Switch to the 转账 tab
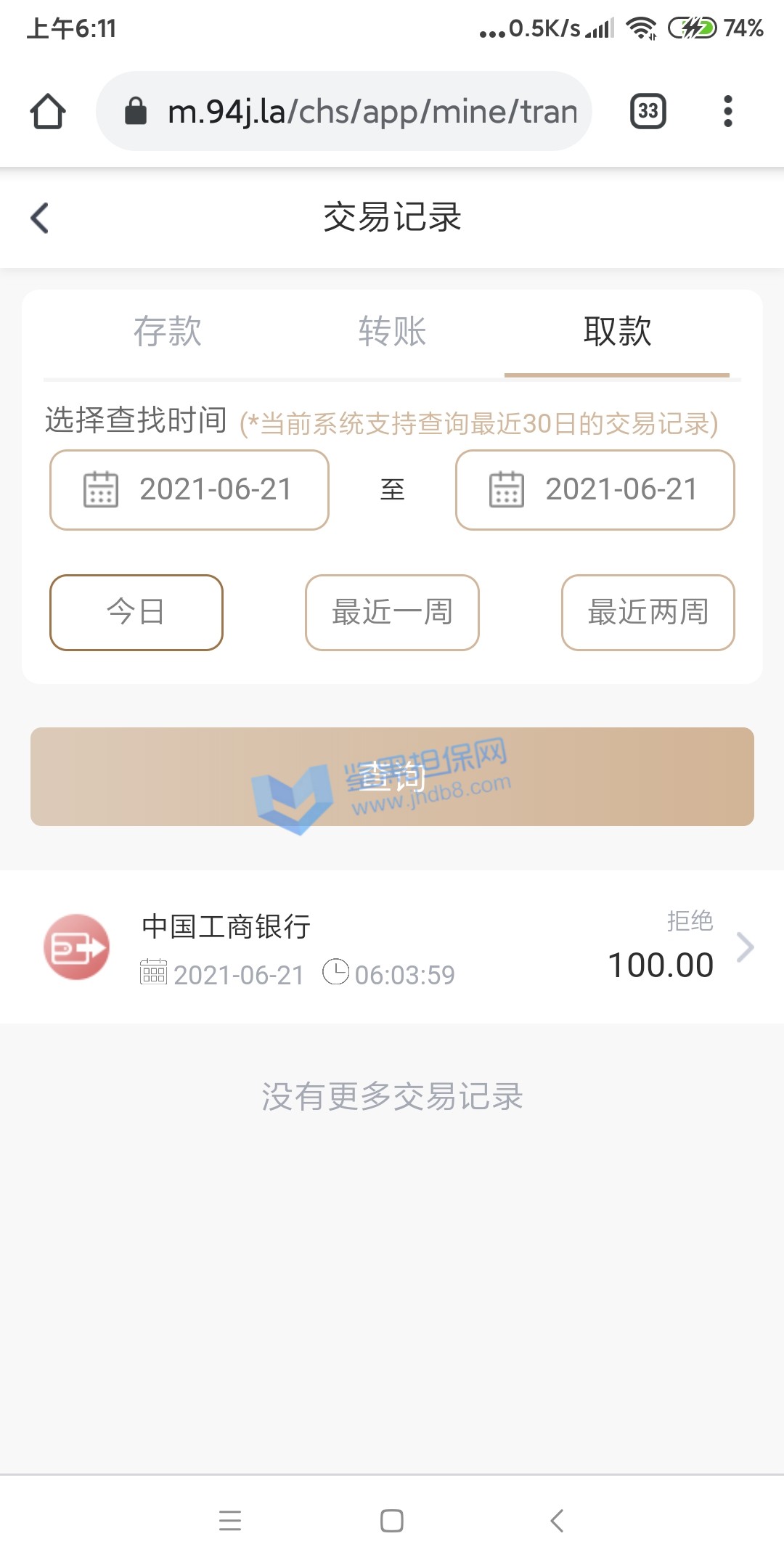Screen dimensions: 784x1568 (392, 332)
